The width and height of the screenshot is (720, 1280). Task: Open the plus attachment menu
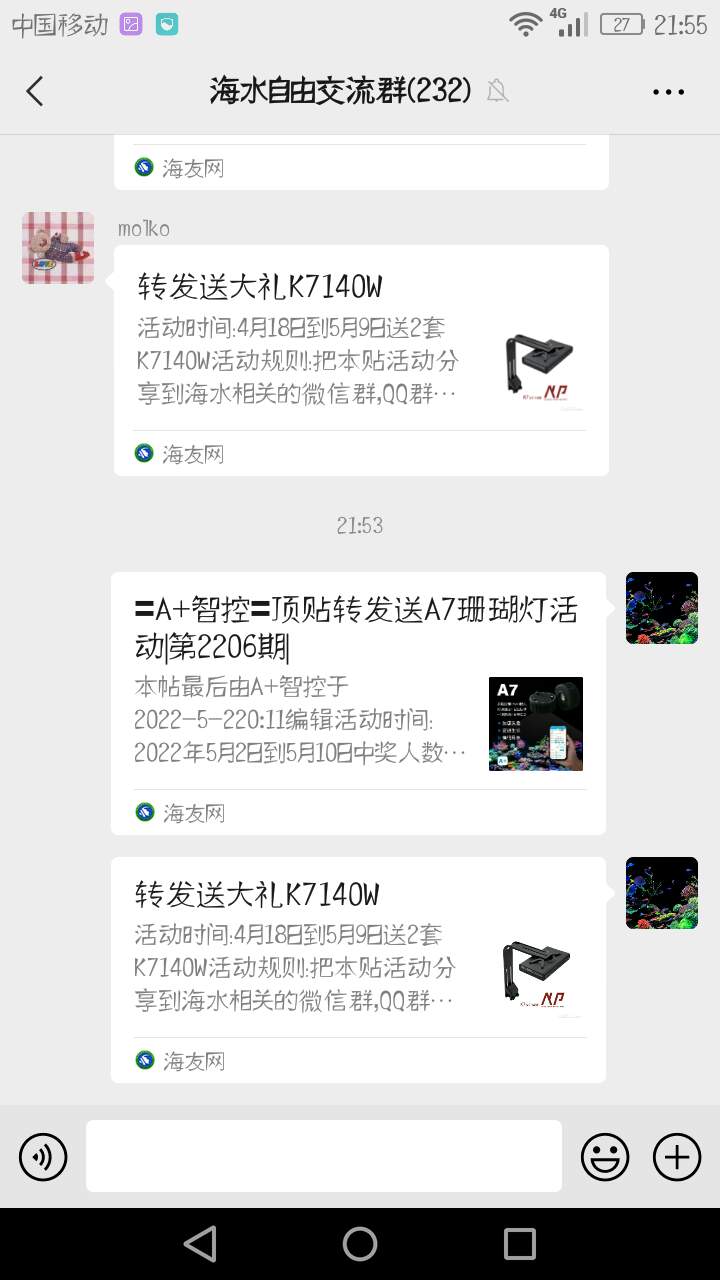point(677,1157)
